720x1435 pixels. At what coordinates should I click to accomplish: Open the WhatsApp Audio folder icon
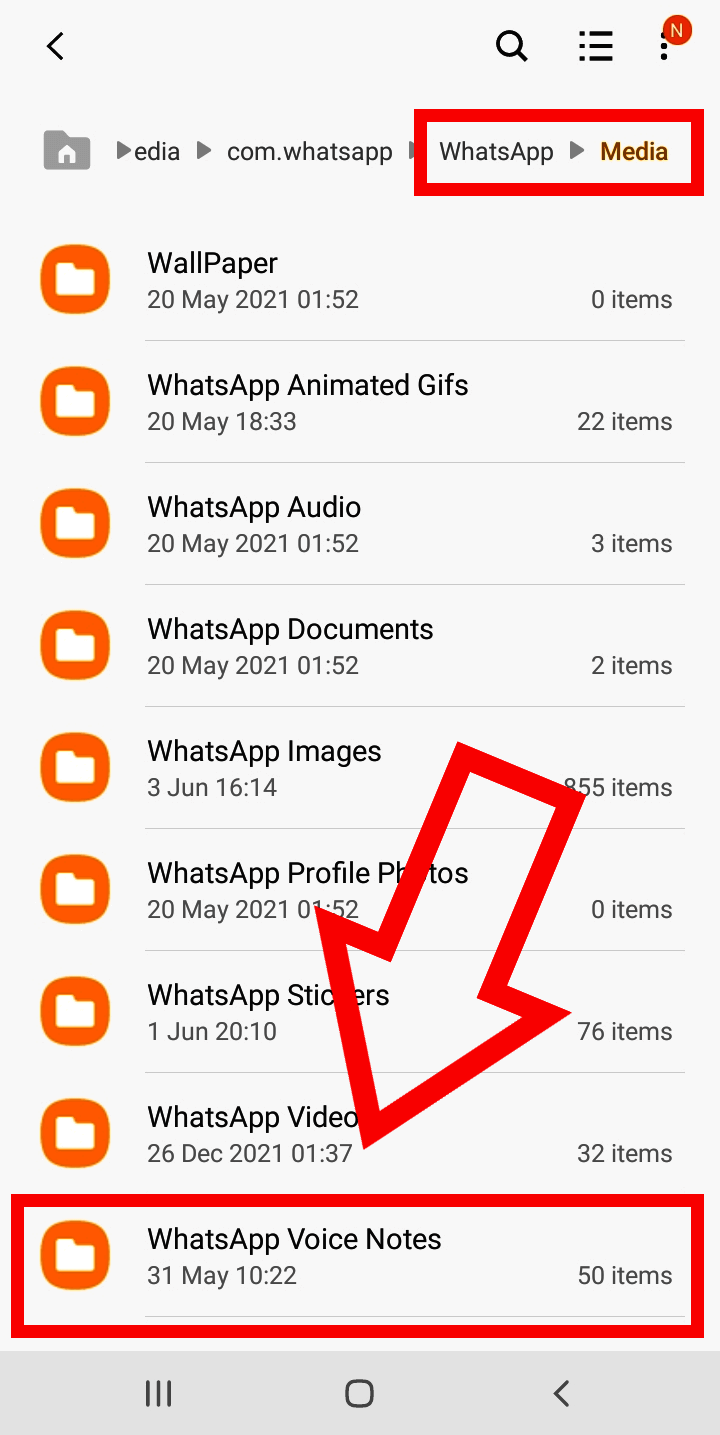pos(74,523)
